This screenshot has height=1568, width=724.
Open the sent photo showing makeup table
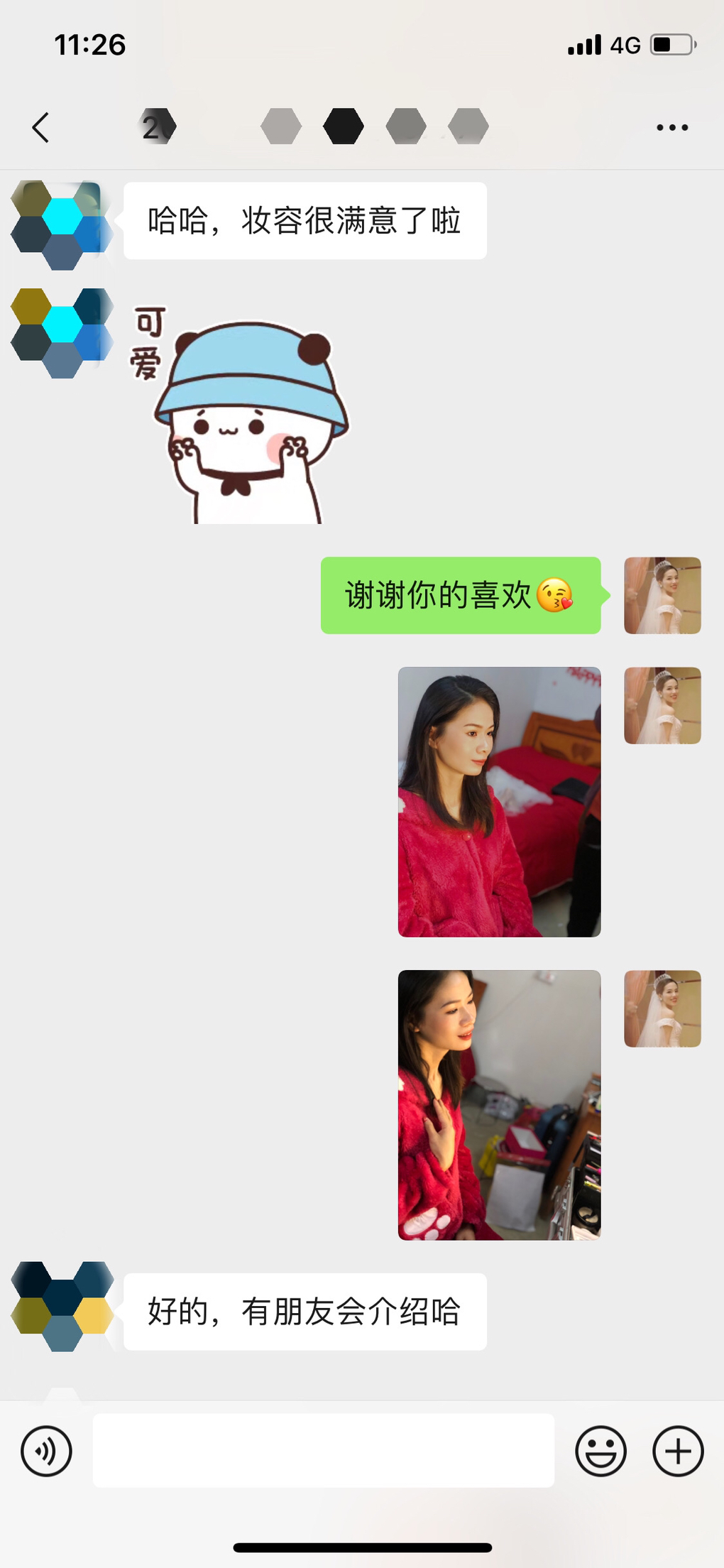499,1104
